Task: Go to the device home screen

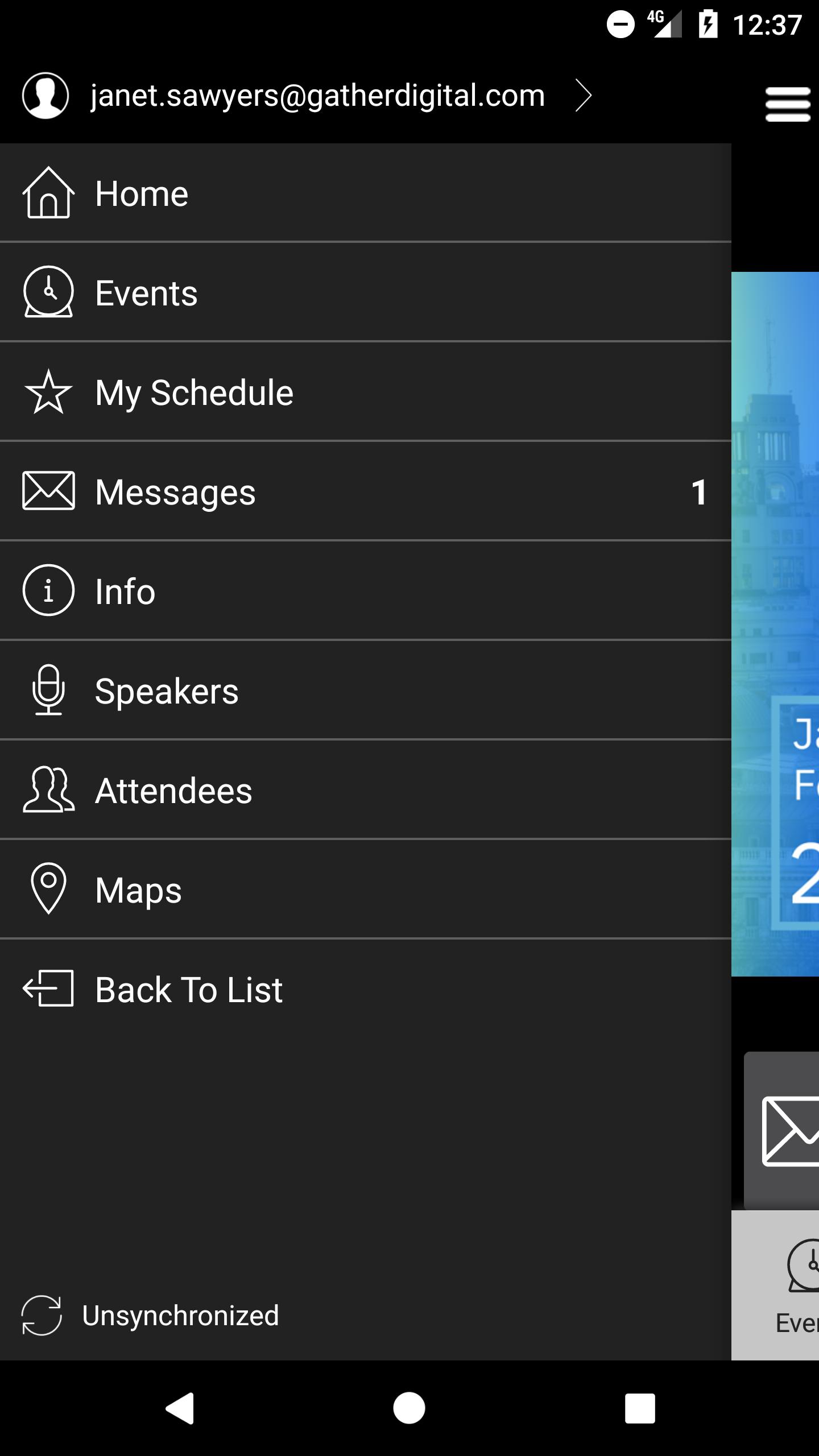Action: tap(409, 1408)
